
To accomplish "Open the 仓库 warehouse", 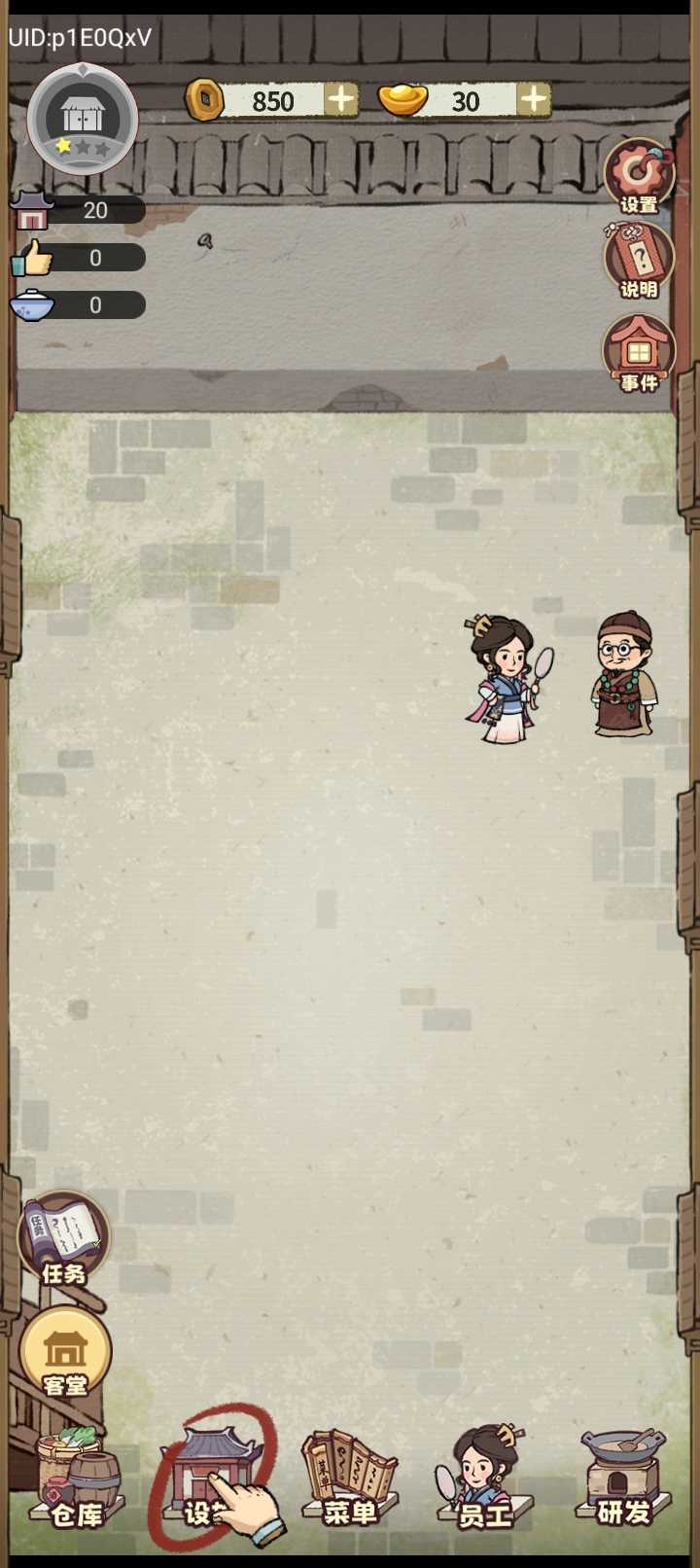I will pyautogui.click(x=78, y=1477).
